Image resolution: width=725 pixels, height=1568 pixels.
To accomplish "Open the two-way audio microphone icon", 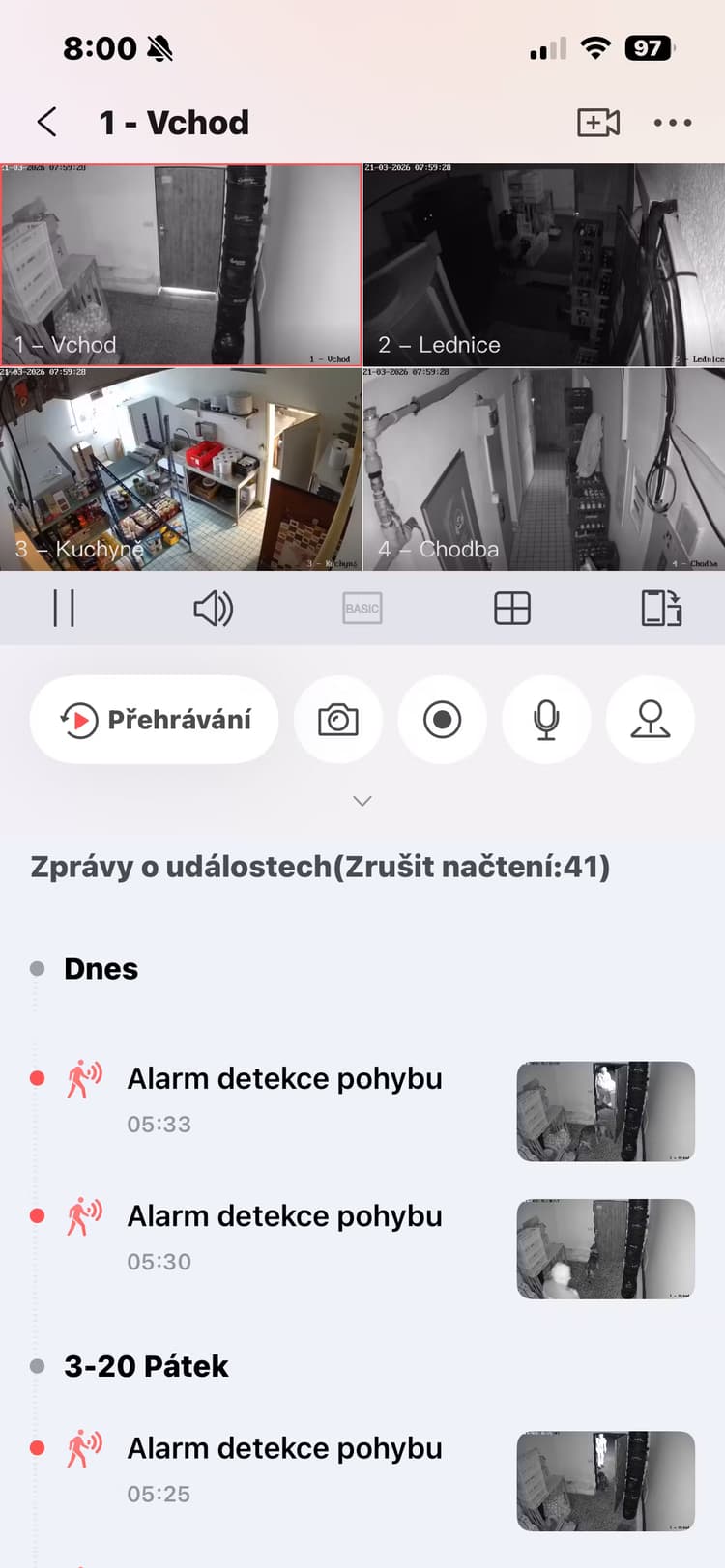I will [546, 720].
